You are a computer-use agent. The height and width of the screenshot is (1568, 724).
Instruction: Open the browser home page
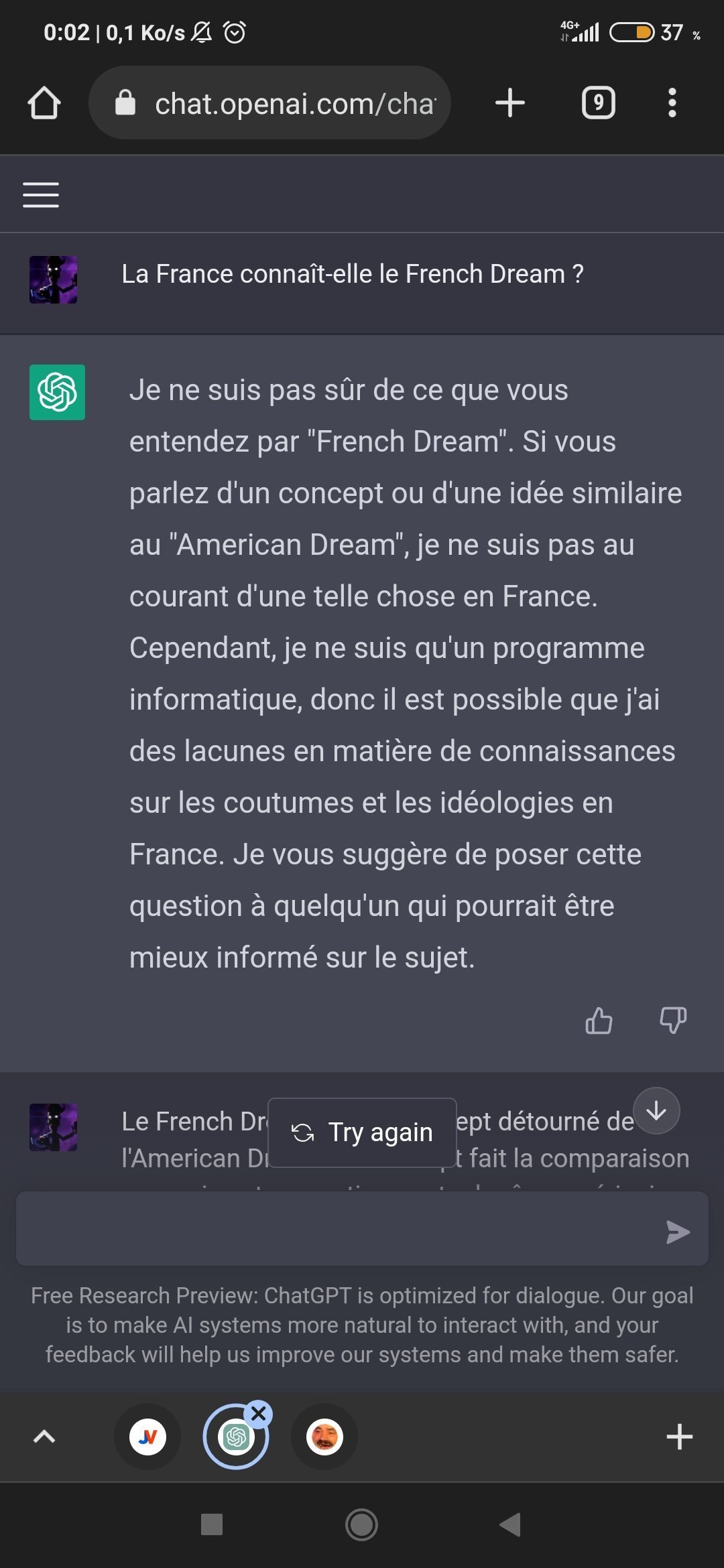pos(44,103)
